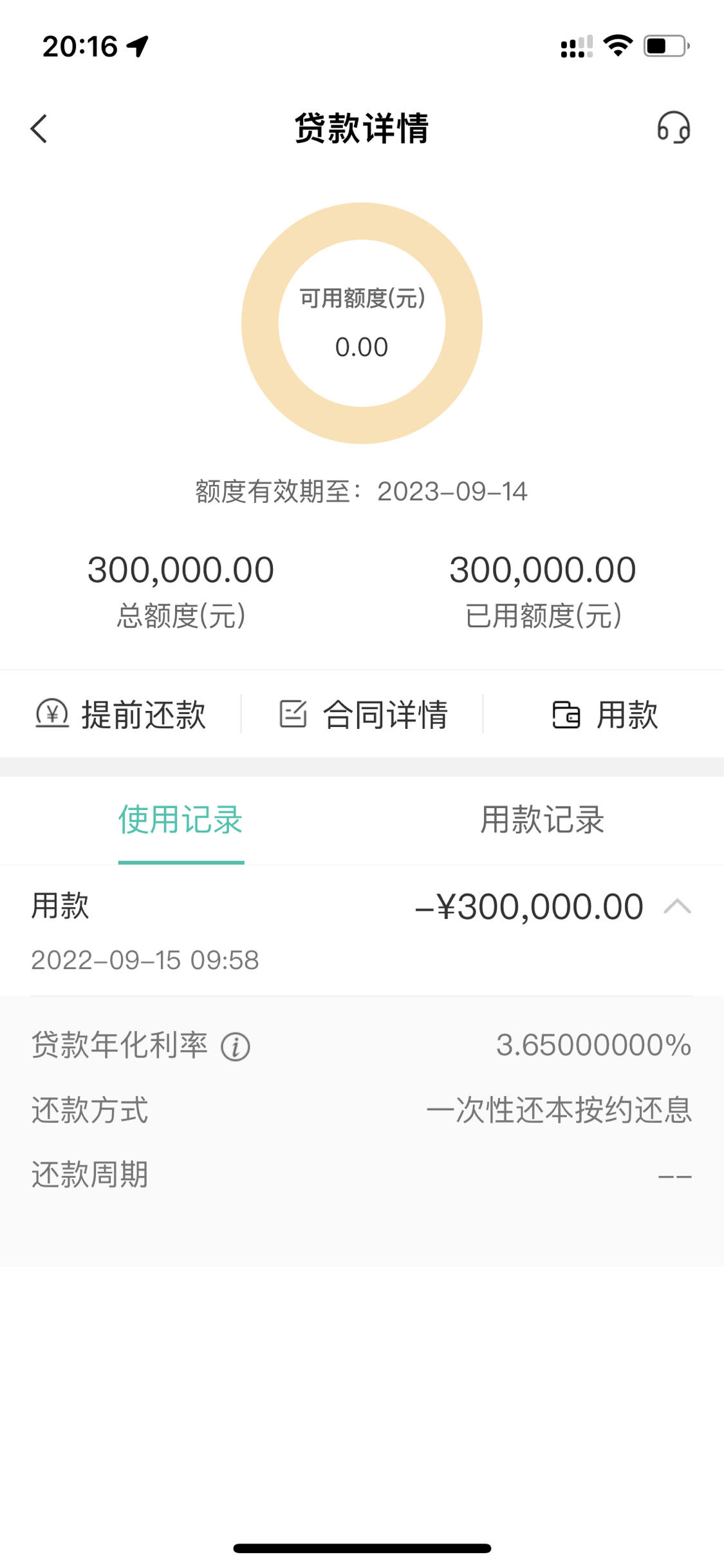This screenshot has height=1568, width=724.
Task: Tap the 用款 button with the wallet icon
Action: [x=605, y=714]
